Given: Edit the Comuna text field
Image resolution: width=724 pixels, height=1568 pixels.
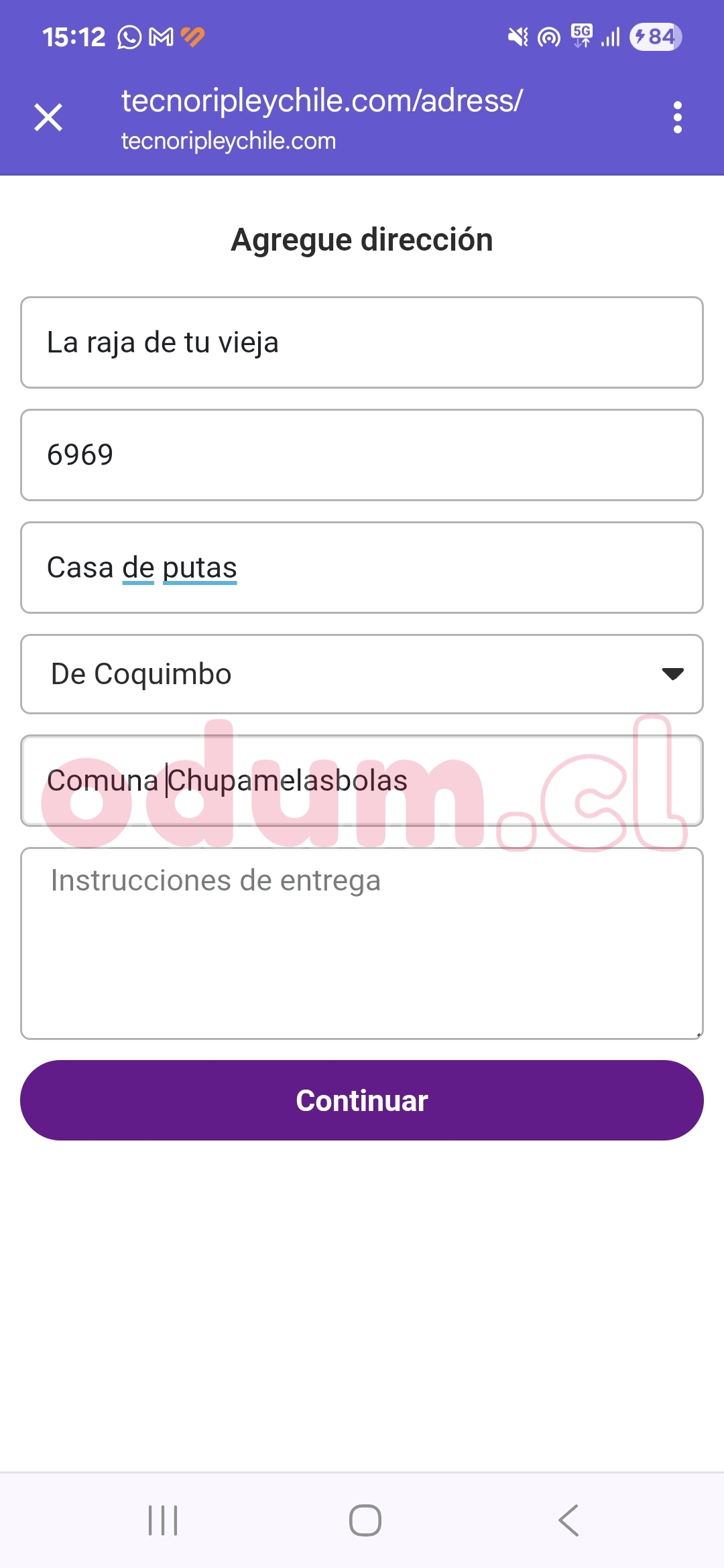Looking at the screenshot, I should click(x=362, y=781).
